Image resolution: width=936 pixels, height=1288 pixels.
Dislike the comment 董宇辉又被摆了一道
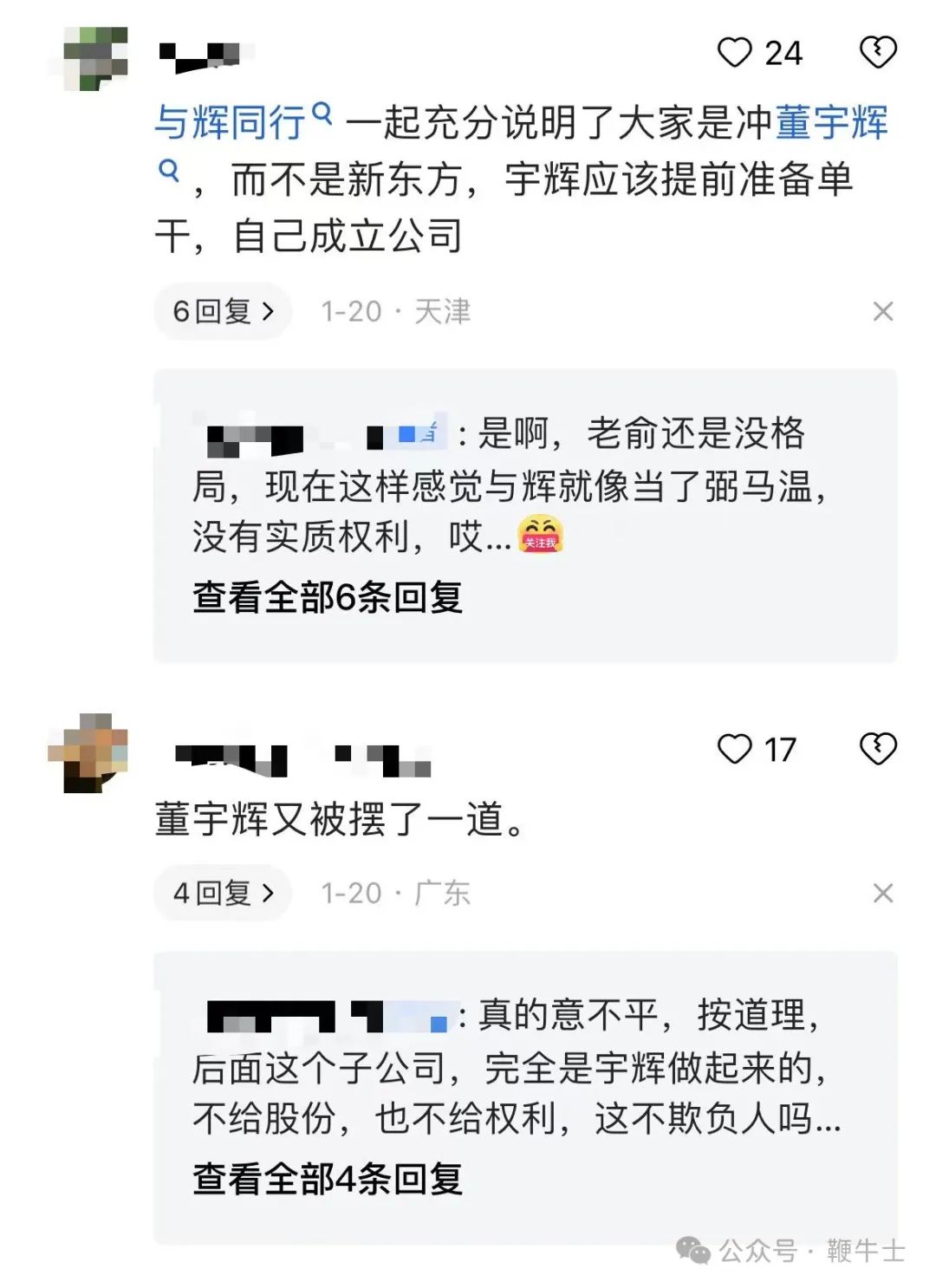(x=878, y=749)
